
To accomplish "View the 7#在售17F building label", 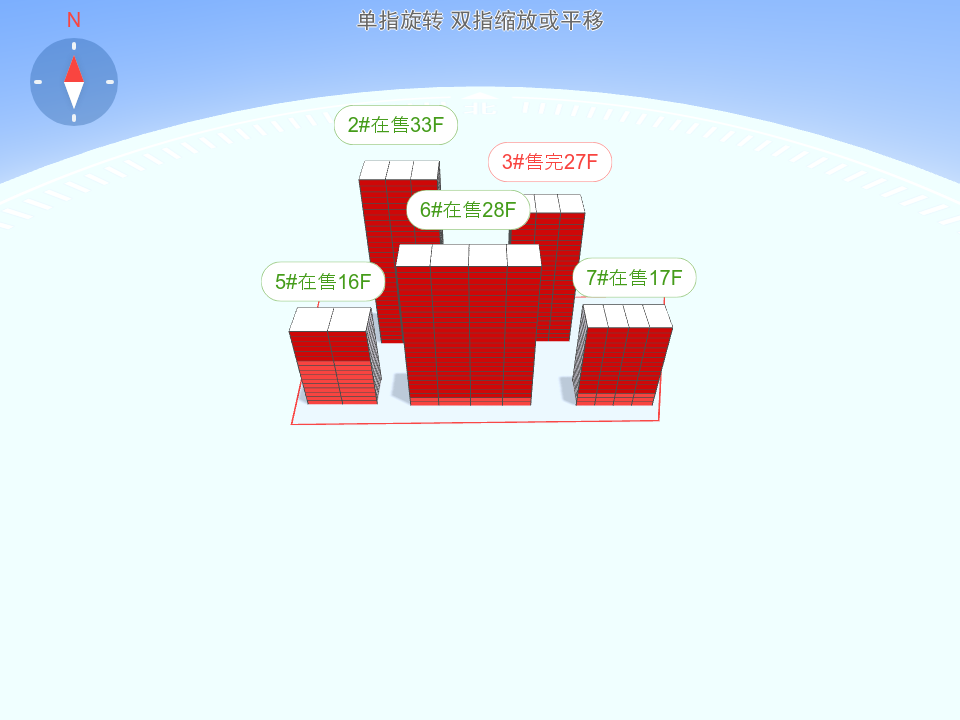I will tap(634, 278).
